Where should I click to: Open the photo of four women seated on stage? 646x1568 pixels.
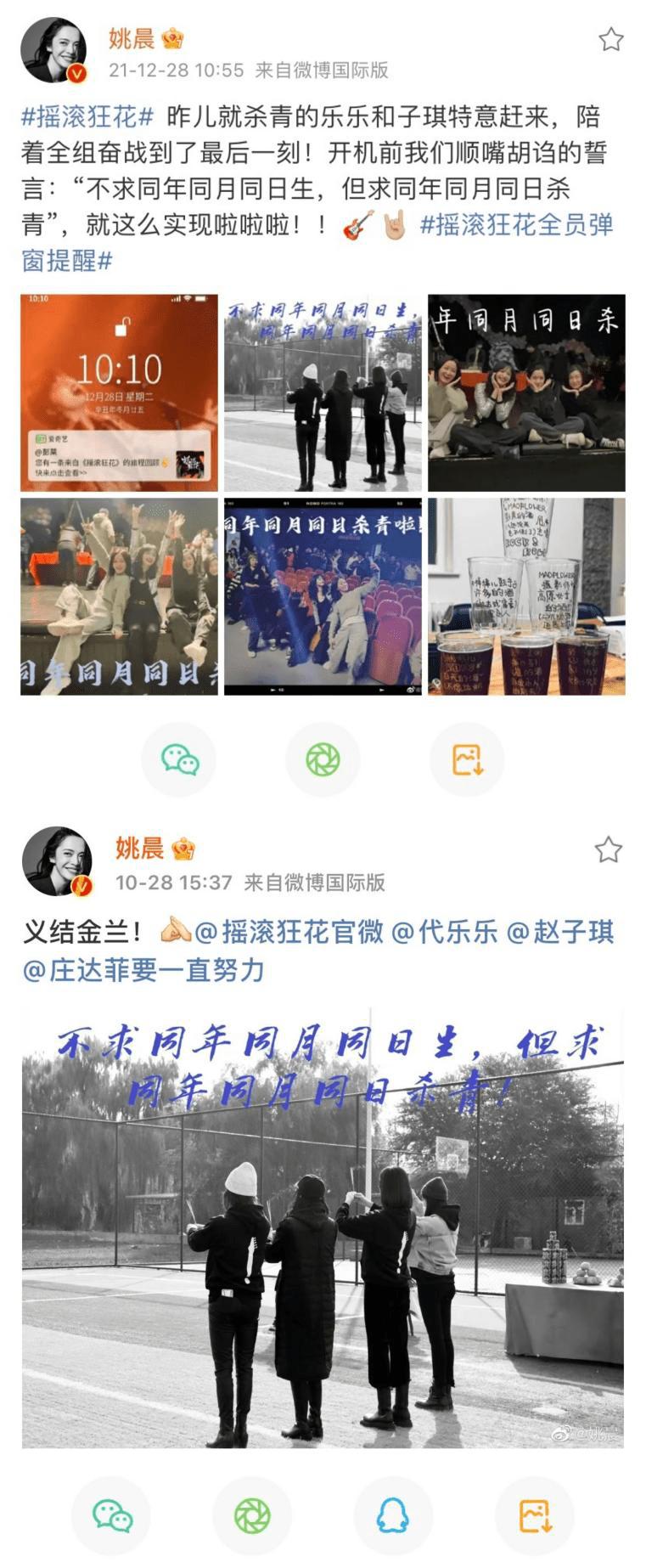(x=526, y=392)
